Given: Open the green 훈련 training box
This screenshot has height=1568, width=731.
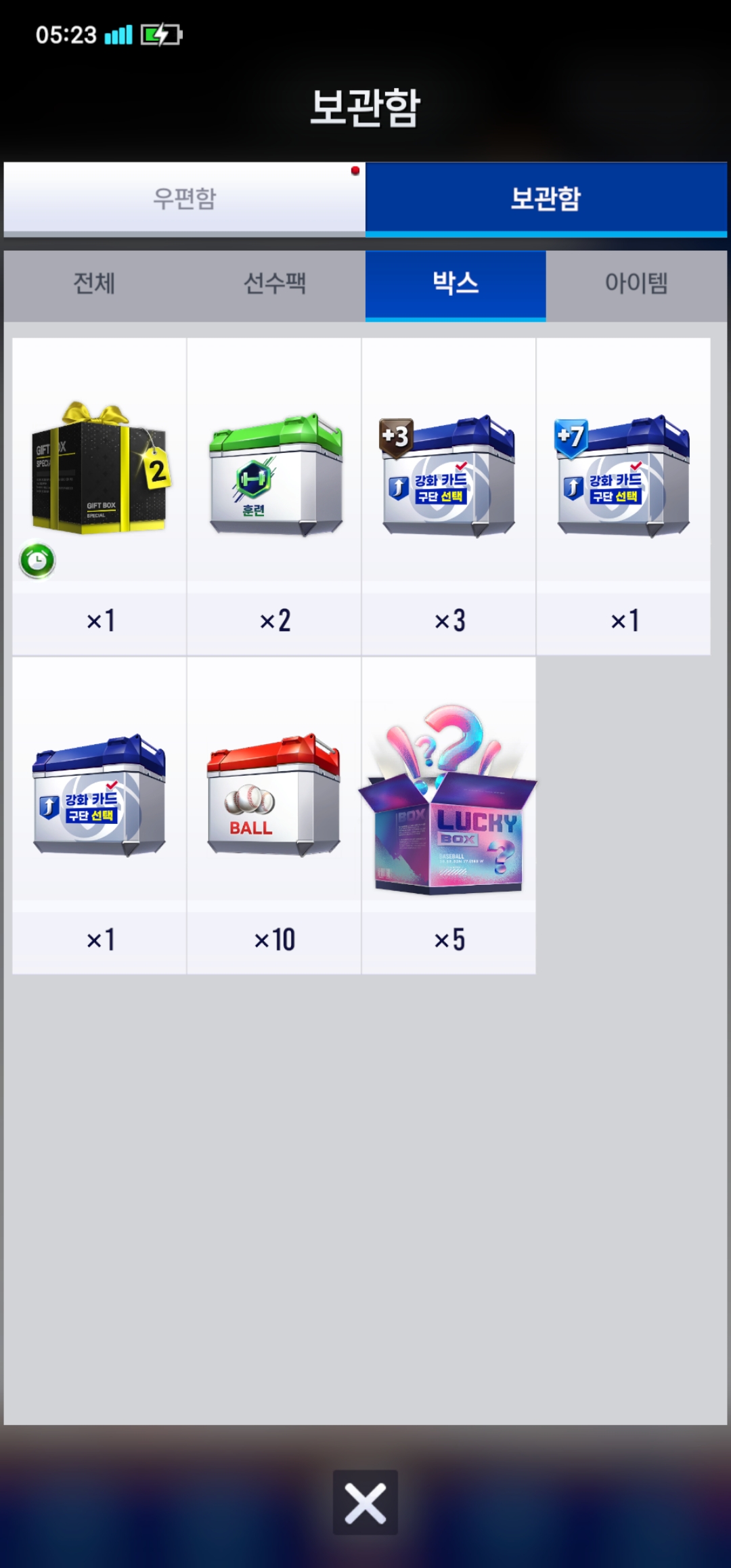Looking at the screenshot, I should point(274,496).
